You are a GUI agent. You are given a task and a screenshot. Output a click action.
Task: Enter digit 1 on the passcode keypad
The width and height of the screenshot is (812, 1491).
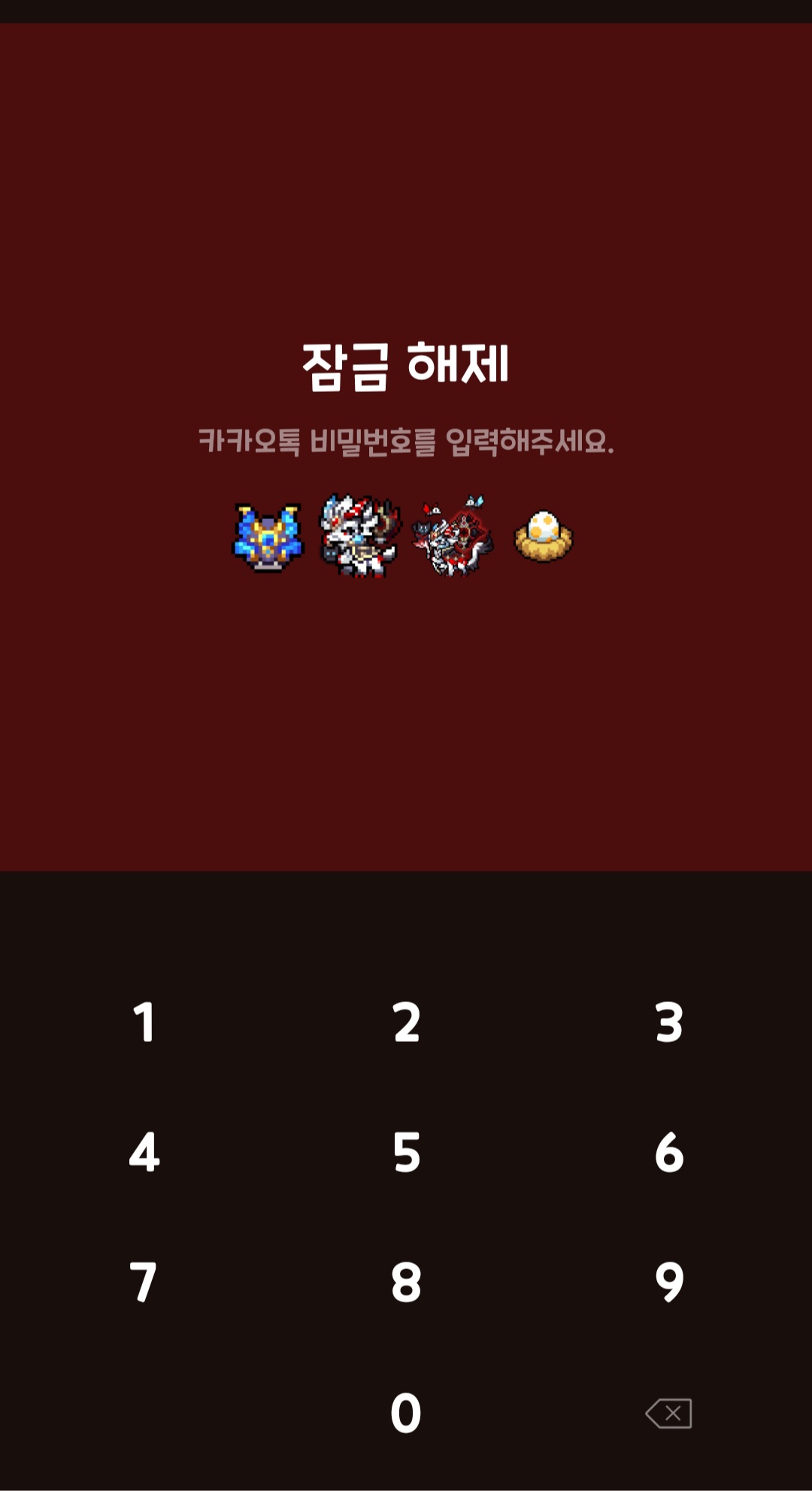[x=144, y=1022]
